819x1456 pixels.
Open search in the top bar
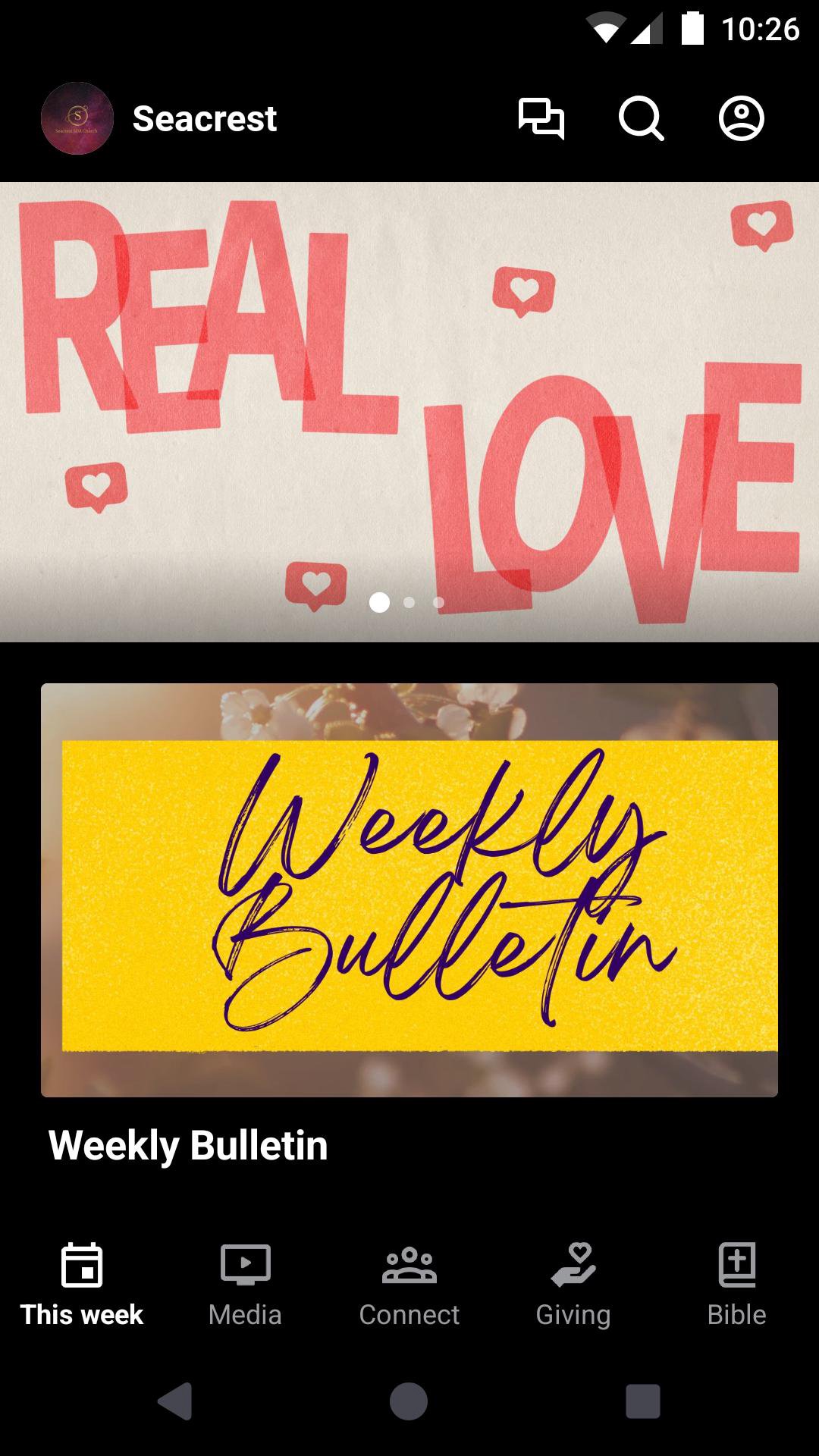pos(641,118)
